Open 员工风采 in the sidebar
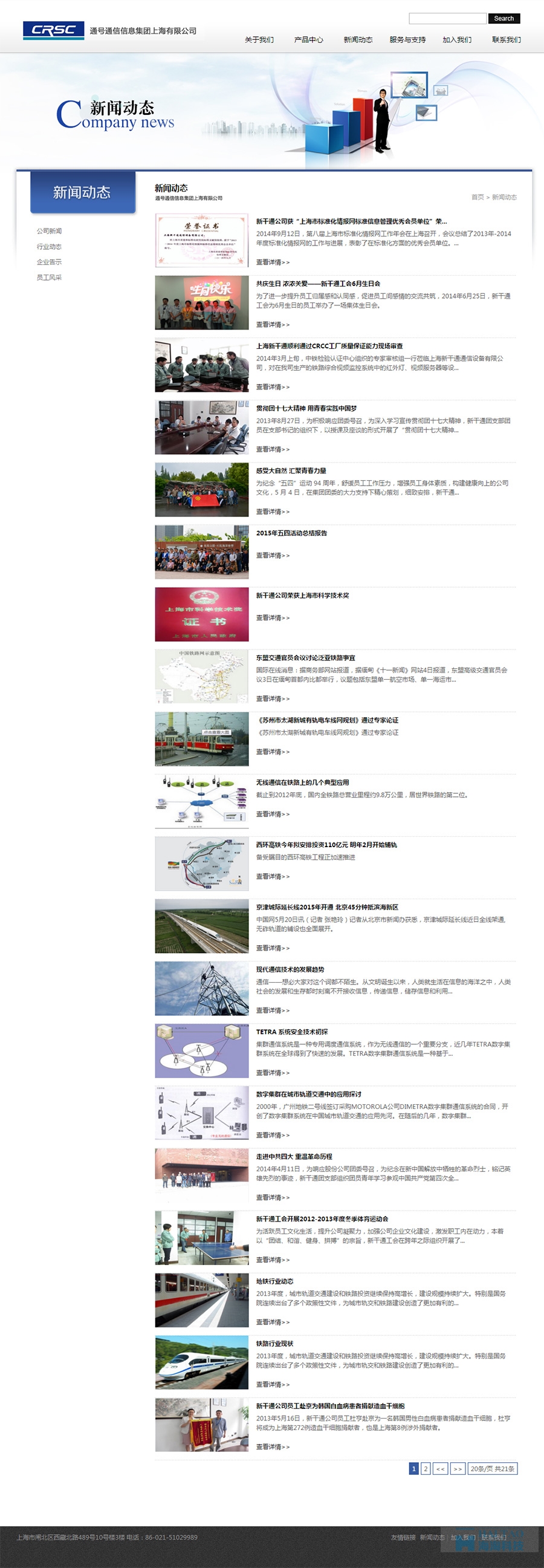 49,278
